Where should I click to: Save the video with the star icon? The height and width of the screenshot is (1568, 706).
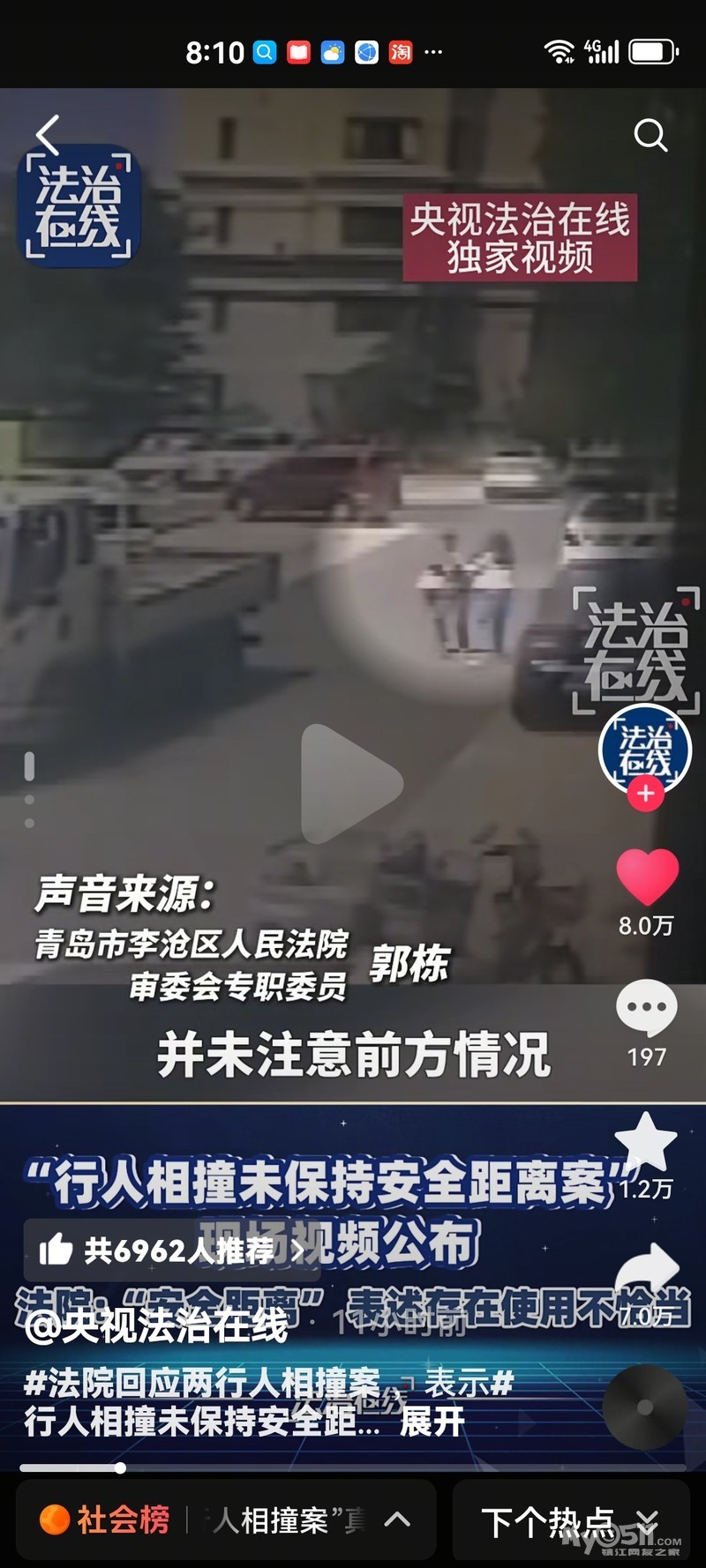(646, 1142)
